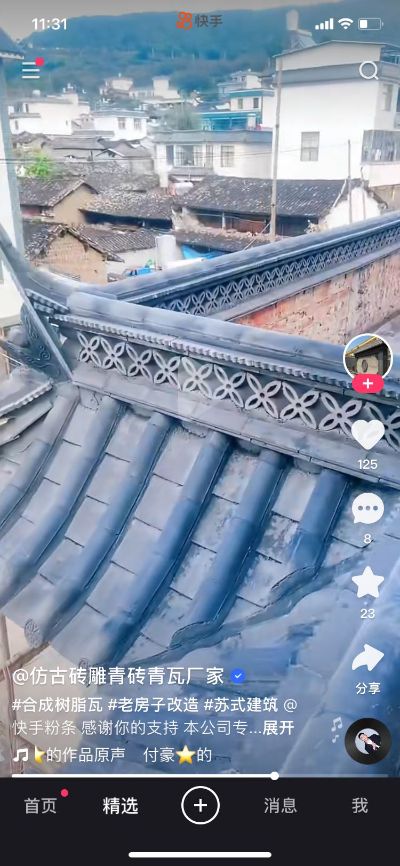Open @仿古砖雕青砖青瓦厂家 profile
This screenshot has width=400, height=866.
[118, 677]
